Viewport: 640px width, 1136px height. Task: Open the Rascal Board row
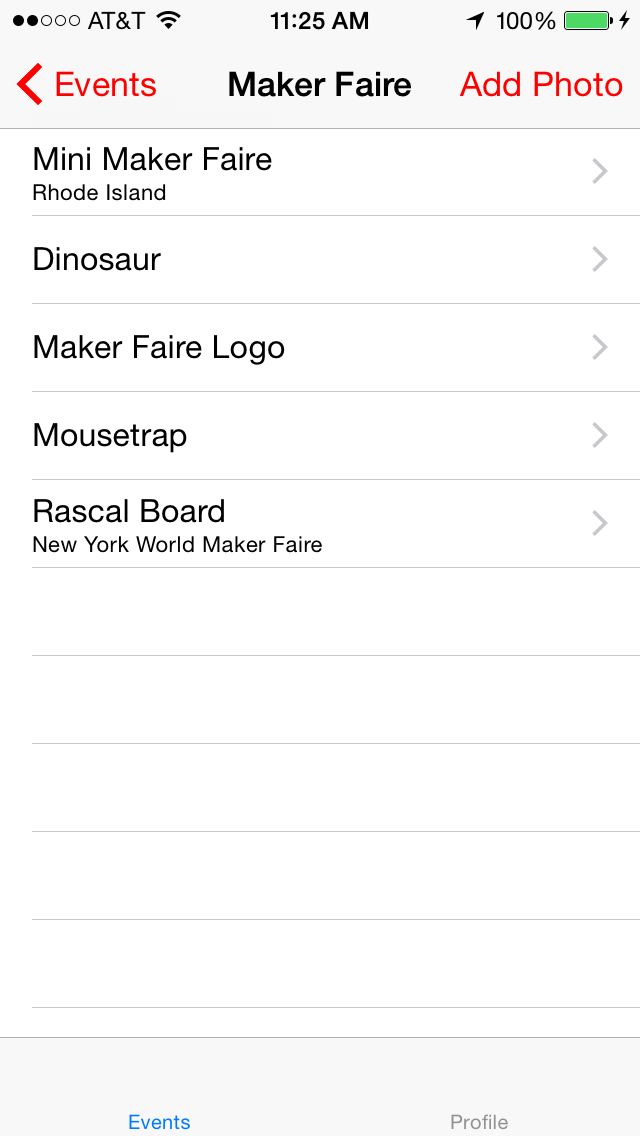point(320,524)
